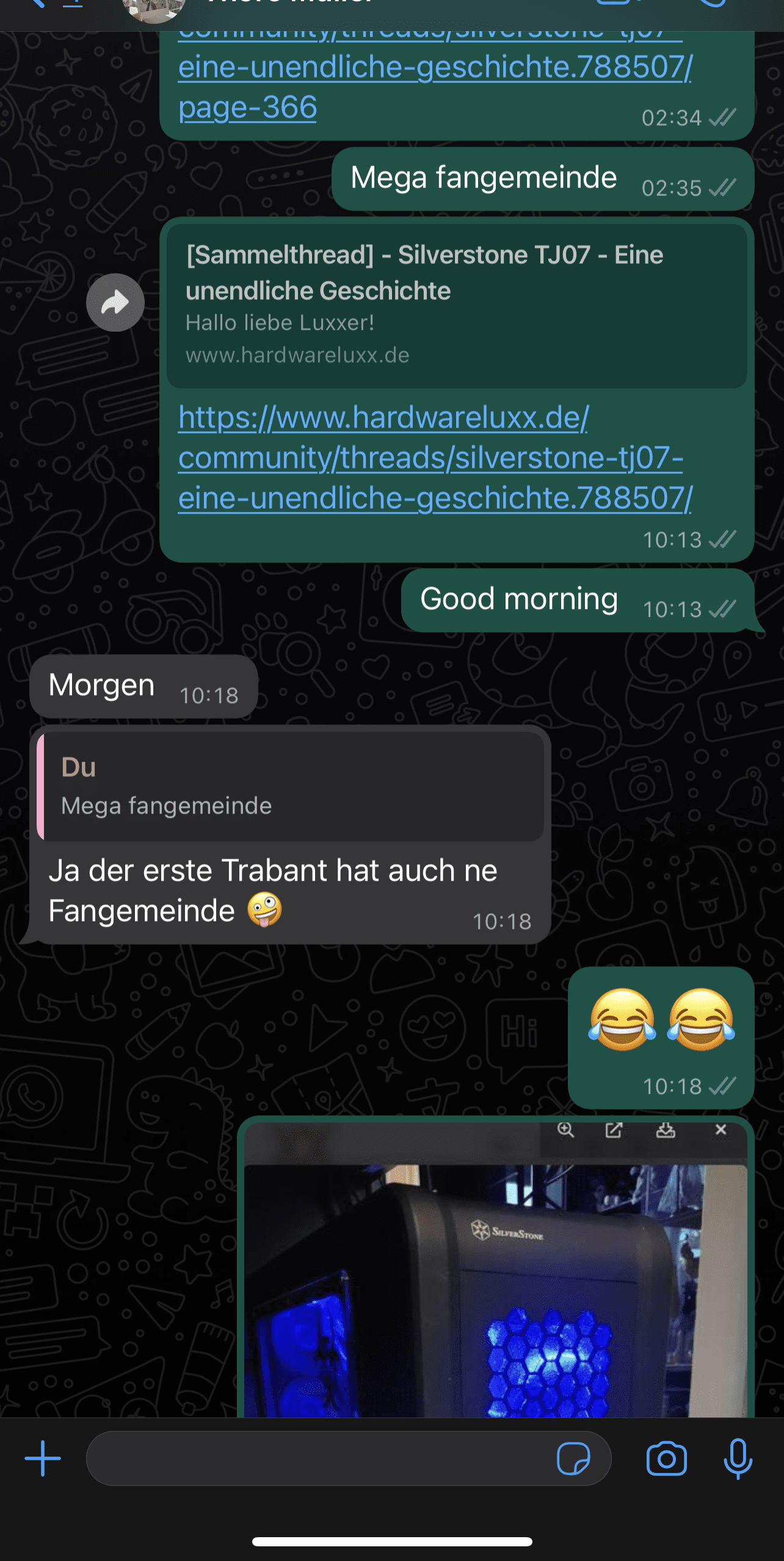This screenshot has height=1561, width=784.
Task: Open the attachment plus menu
Action: [x=43, y=1458]
